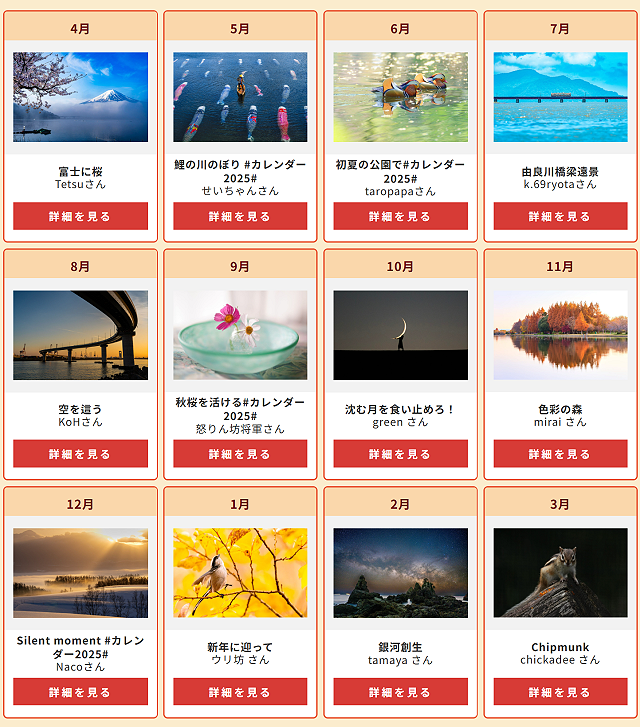Open the October crescent moon photo
640x727 pixels.
(x=400, y=335)
